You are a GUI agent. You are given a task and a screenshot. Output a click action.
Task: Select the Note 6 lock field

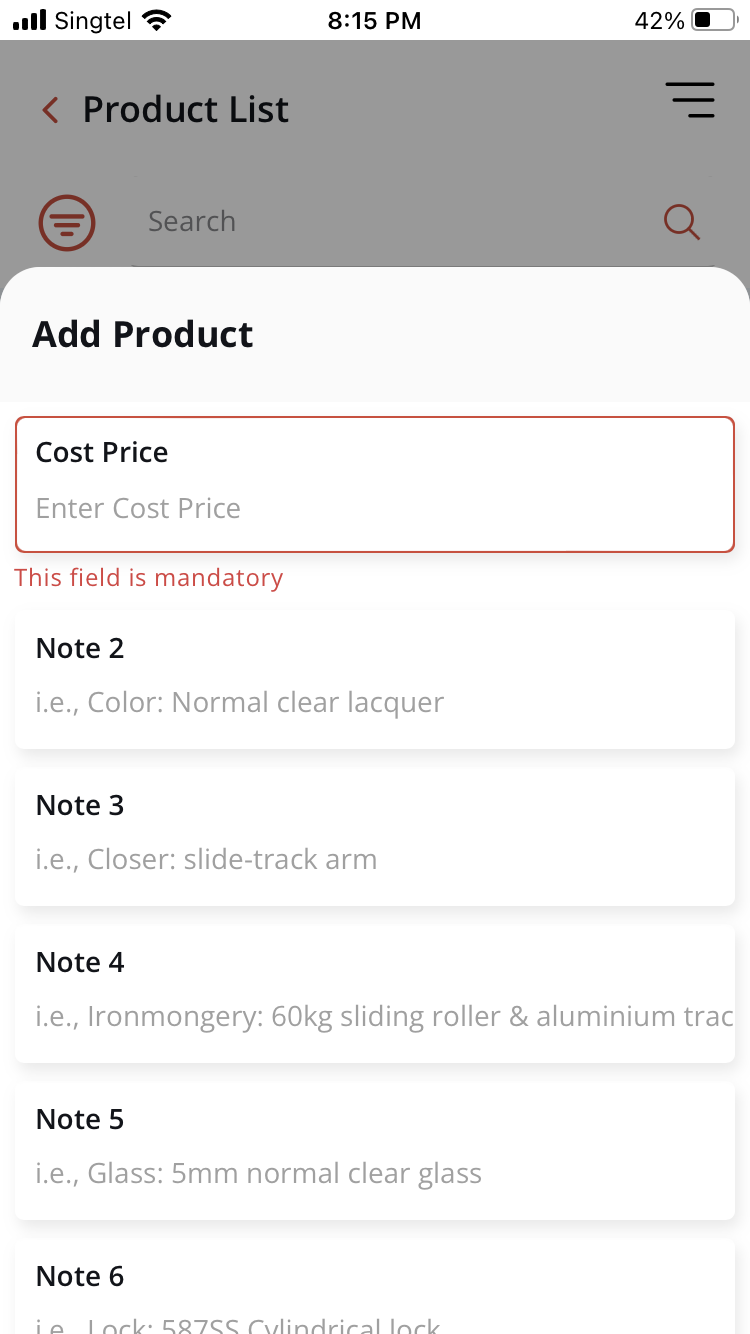click(375, 1287)
